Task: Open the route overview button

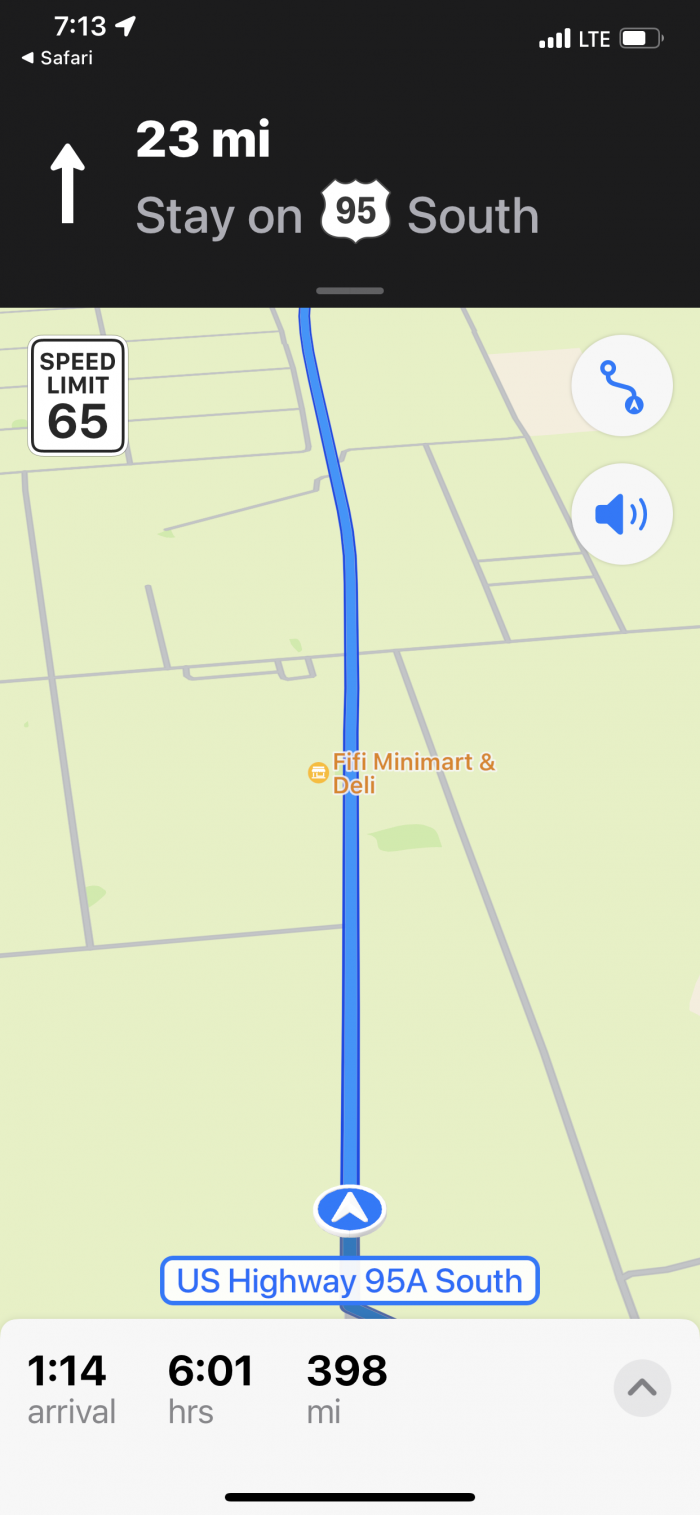Action: 621,386
